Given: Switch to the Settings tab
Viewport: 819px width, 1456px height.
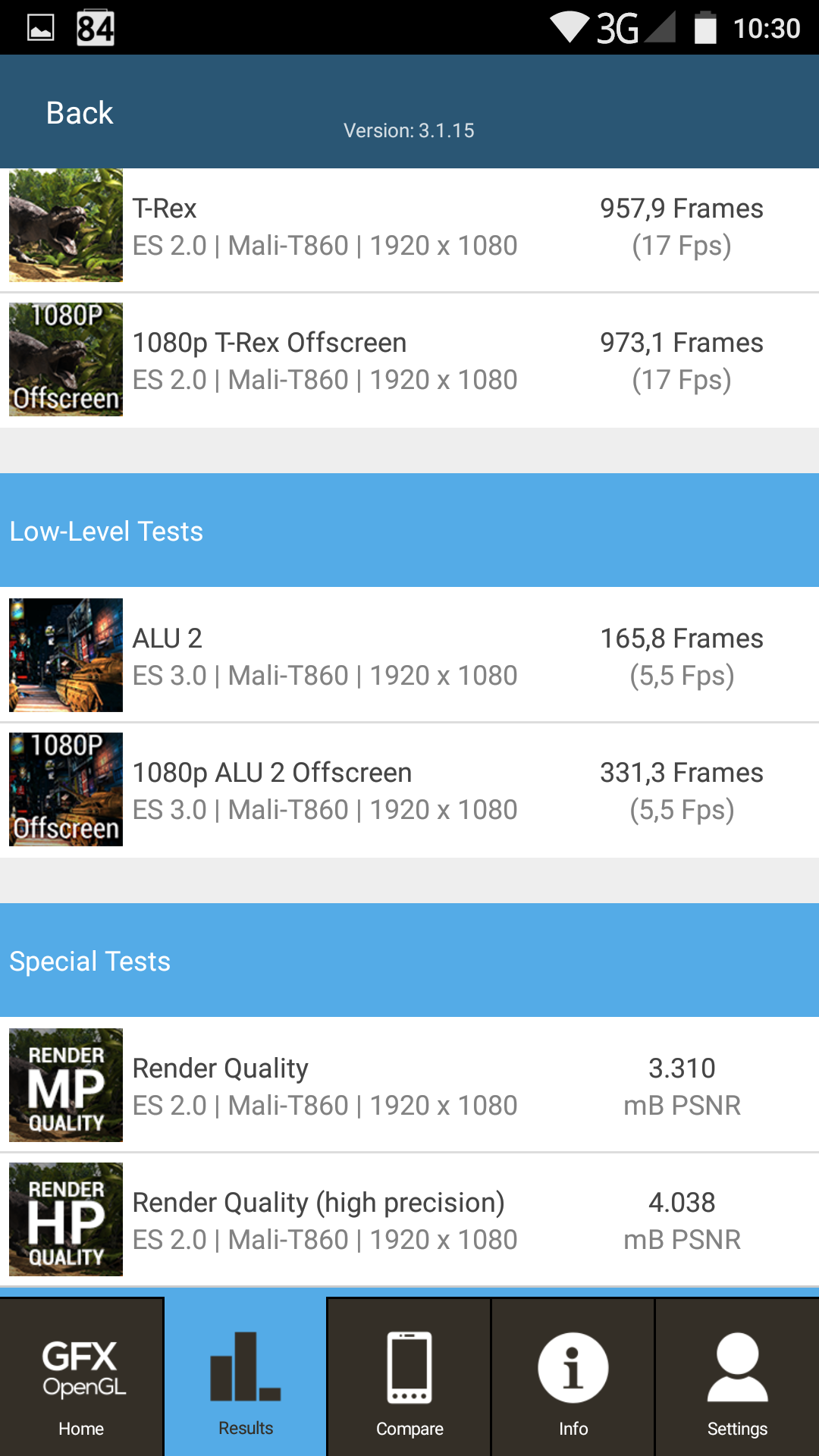Looking at the screenshot, I should [737, 1377].
